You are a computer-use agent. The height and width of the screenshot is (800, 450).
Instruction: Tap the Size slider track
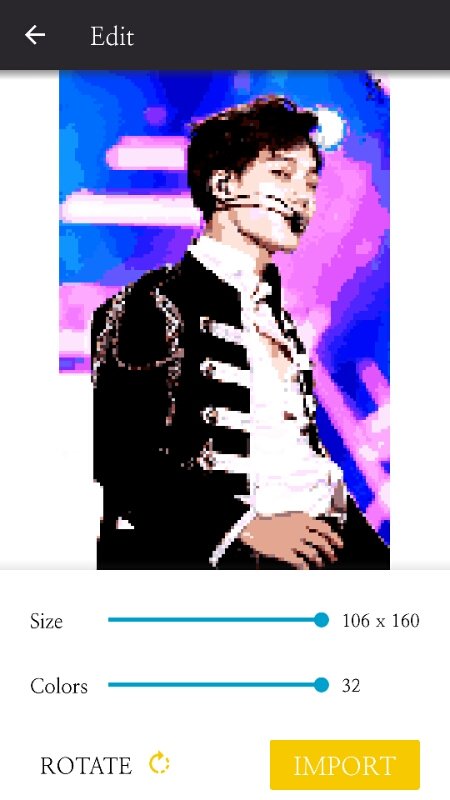coord(218,620)
